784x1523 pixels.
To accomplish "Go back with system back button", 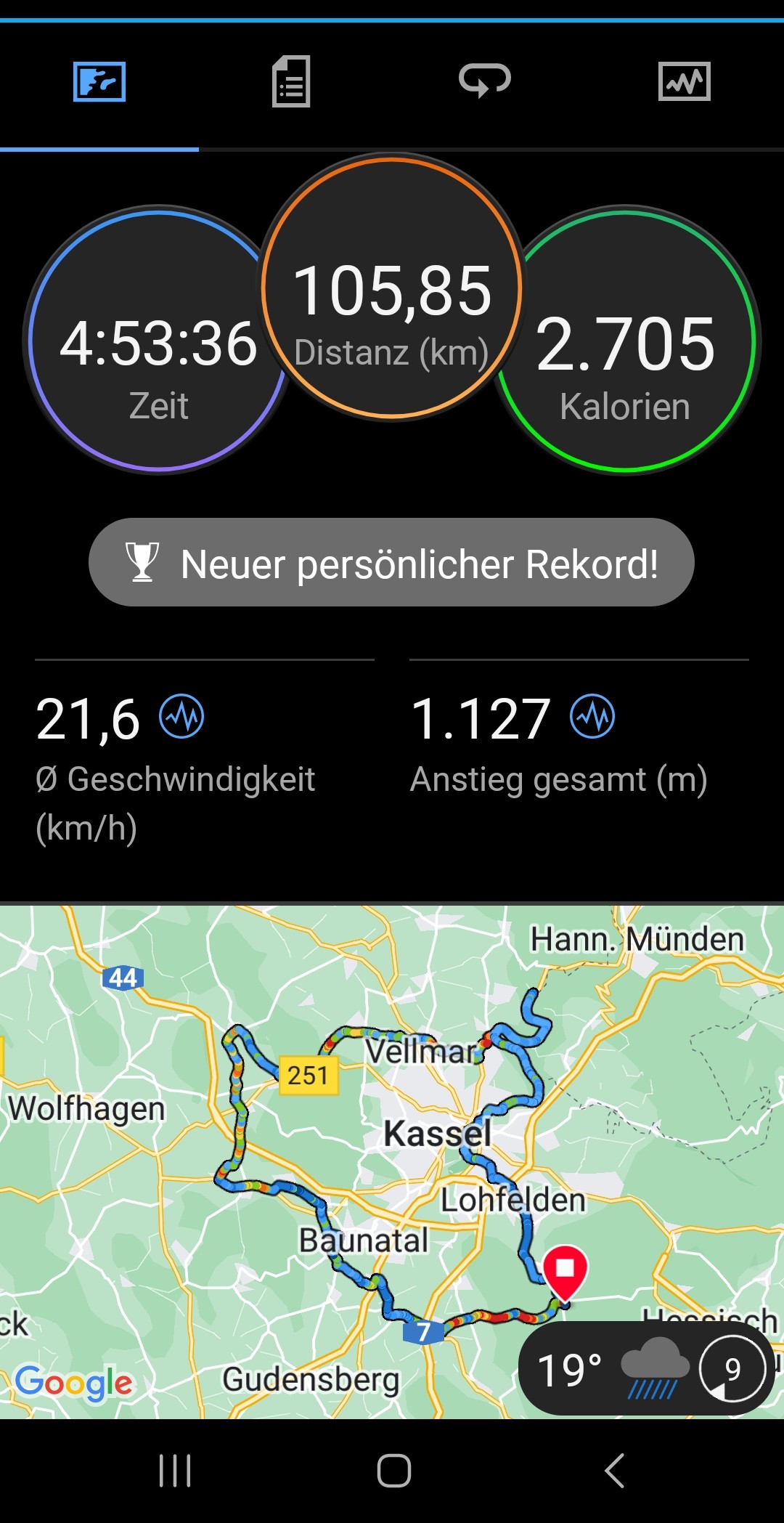I will click(614, 1471).
